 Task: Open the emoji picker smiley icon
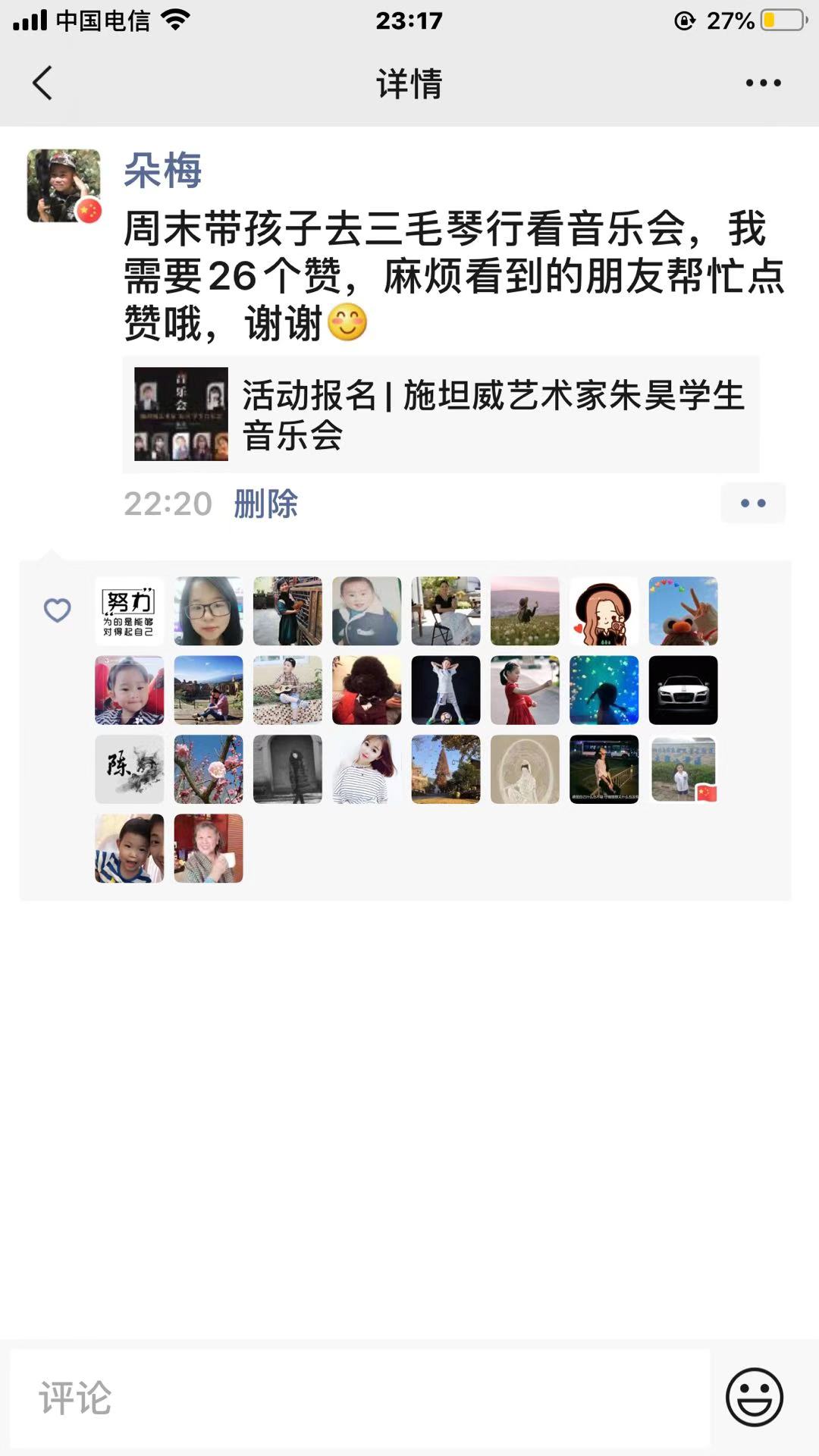point(754,1398)
